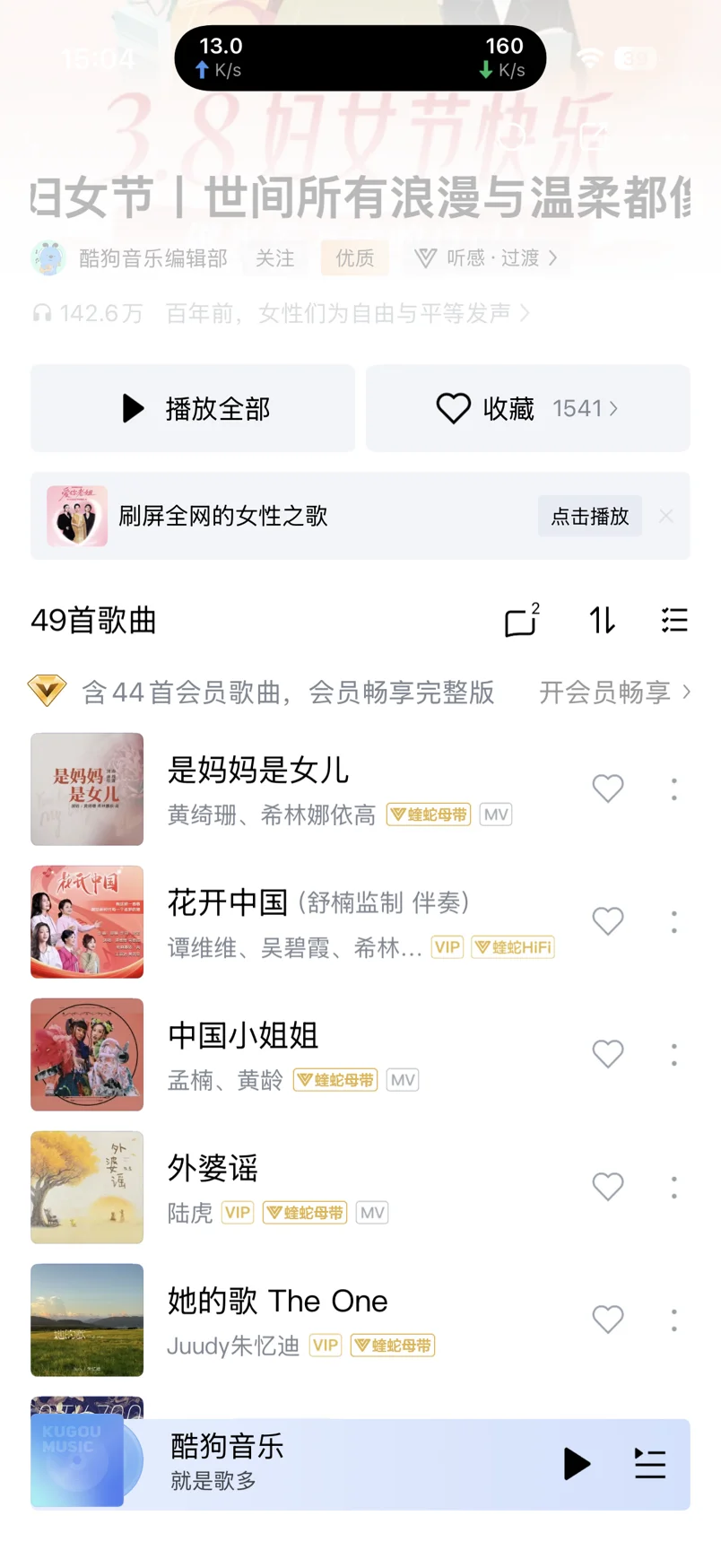Watch the MV for 外婆谣

(x=372, y=1213)
